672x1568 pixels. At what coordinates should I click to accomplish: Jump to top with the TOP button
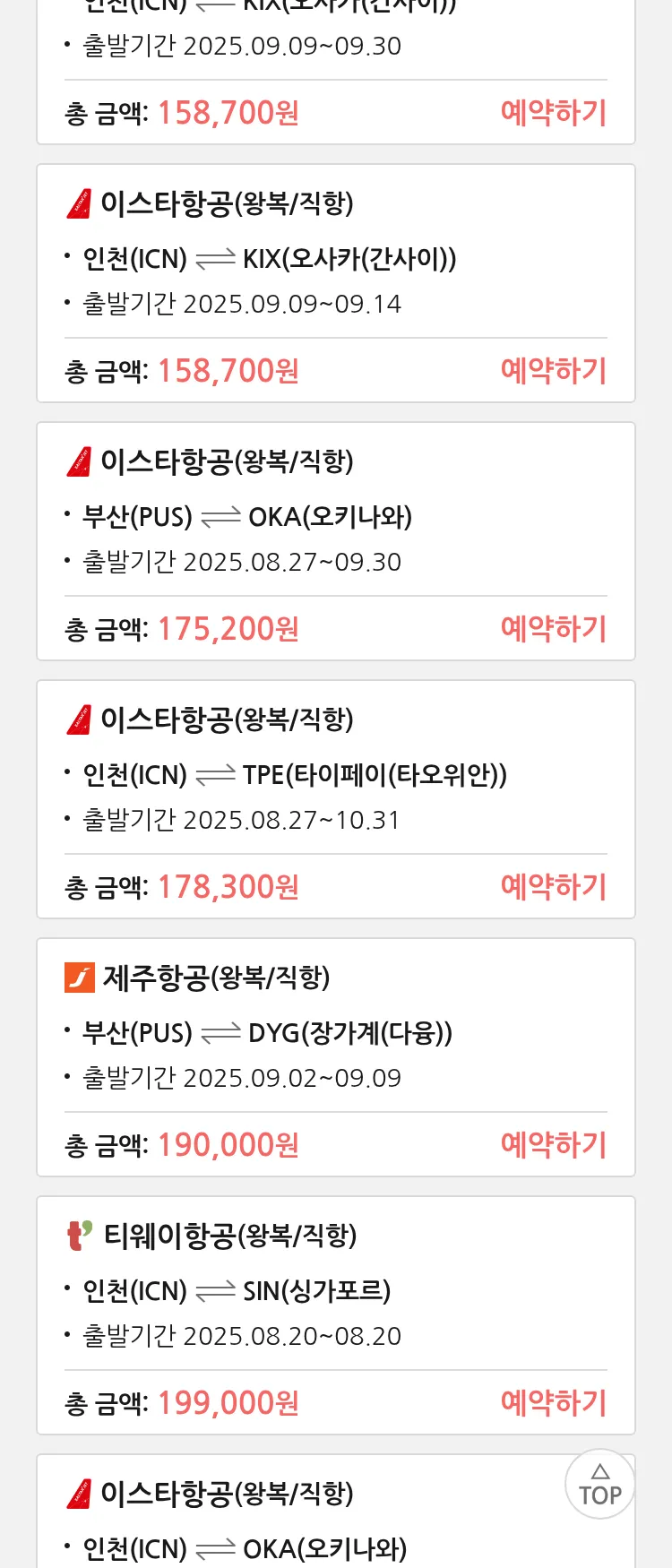pos(599,1485)
